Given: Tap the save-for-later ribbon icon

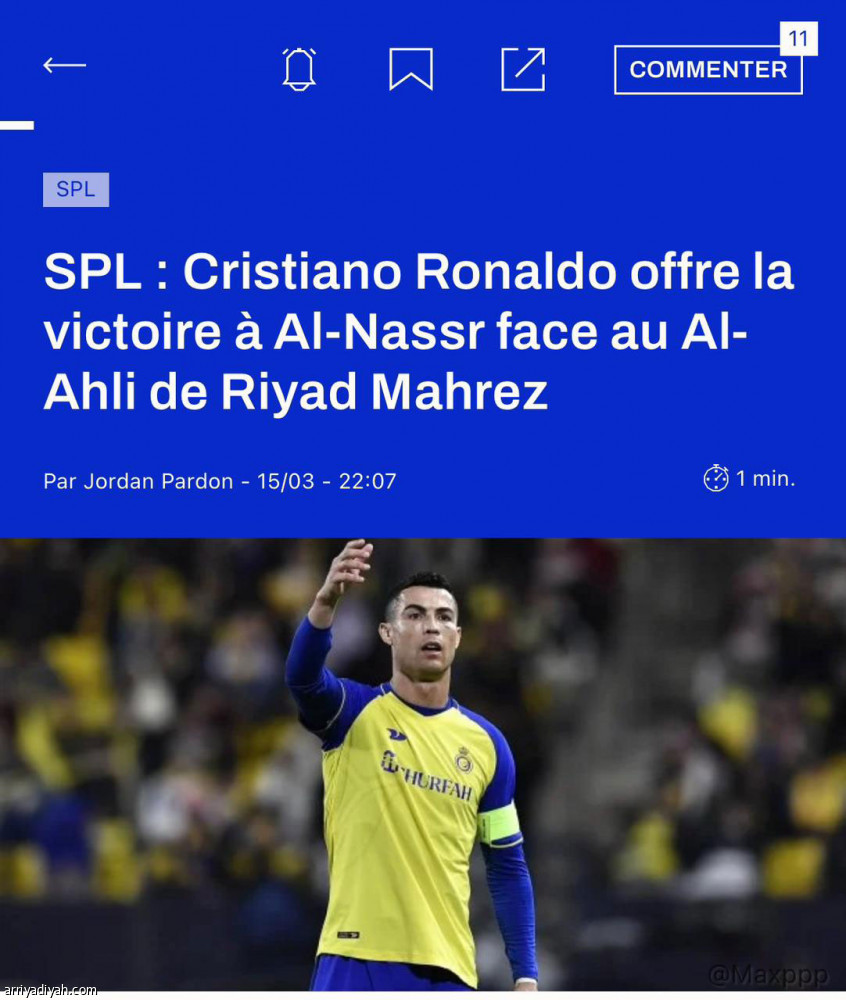Looking at the screenshot, I should 411,68.
